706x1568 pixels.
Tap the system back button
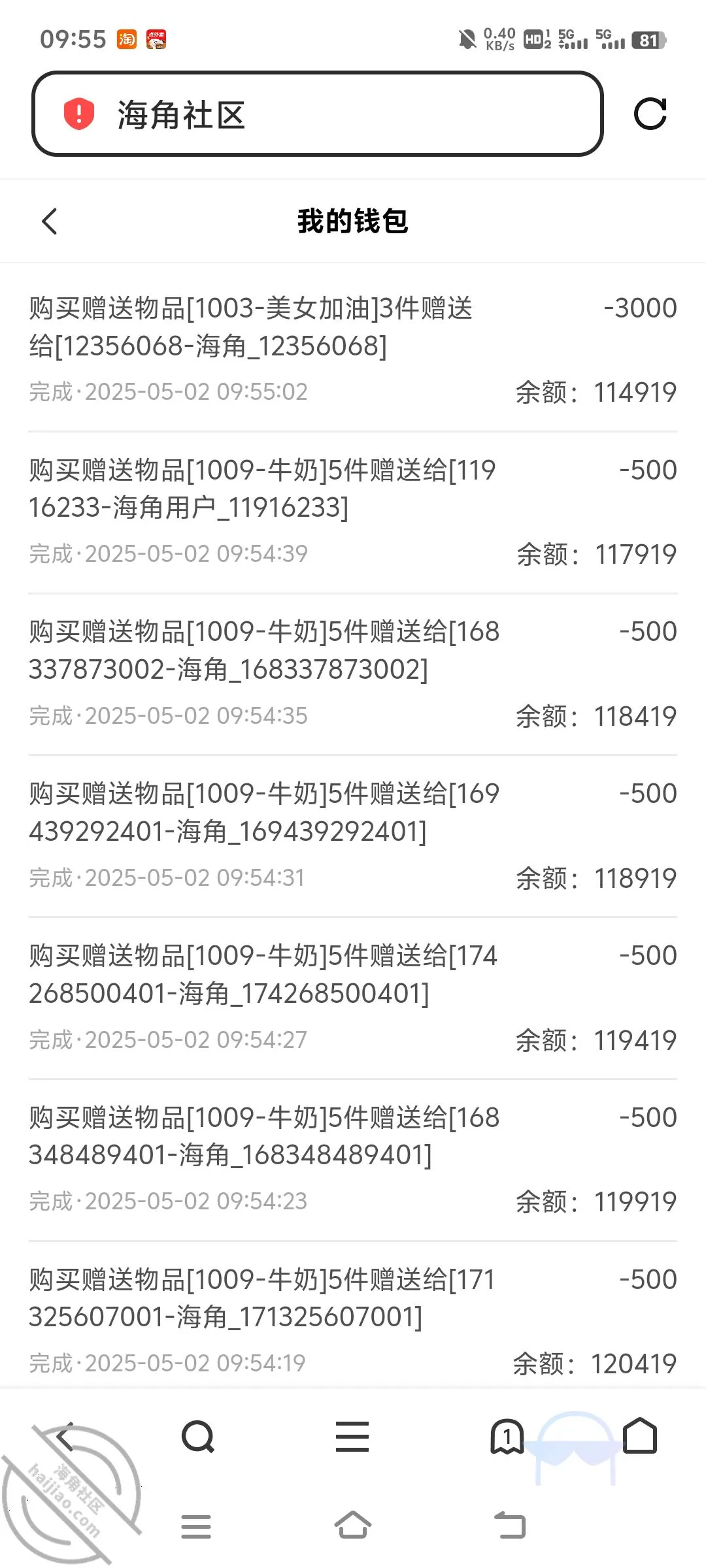(x=510, y=1526)
